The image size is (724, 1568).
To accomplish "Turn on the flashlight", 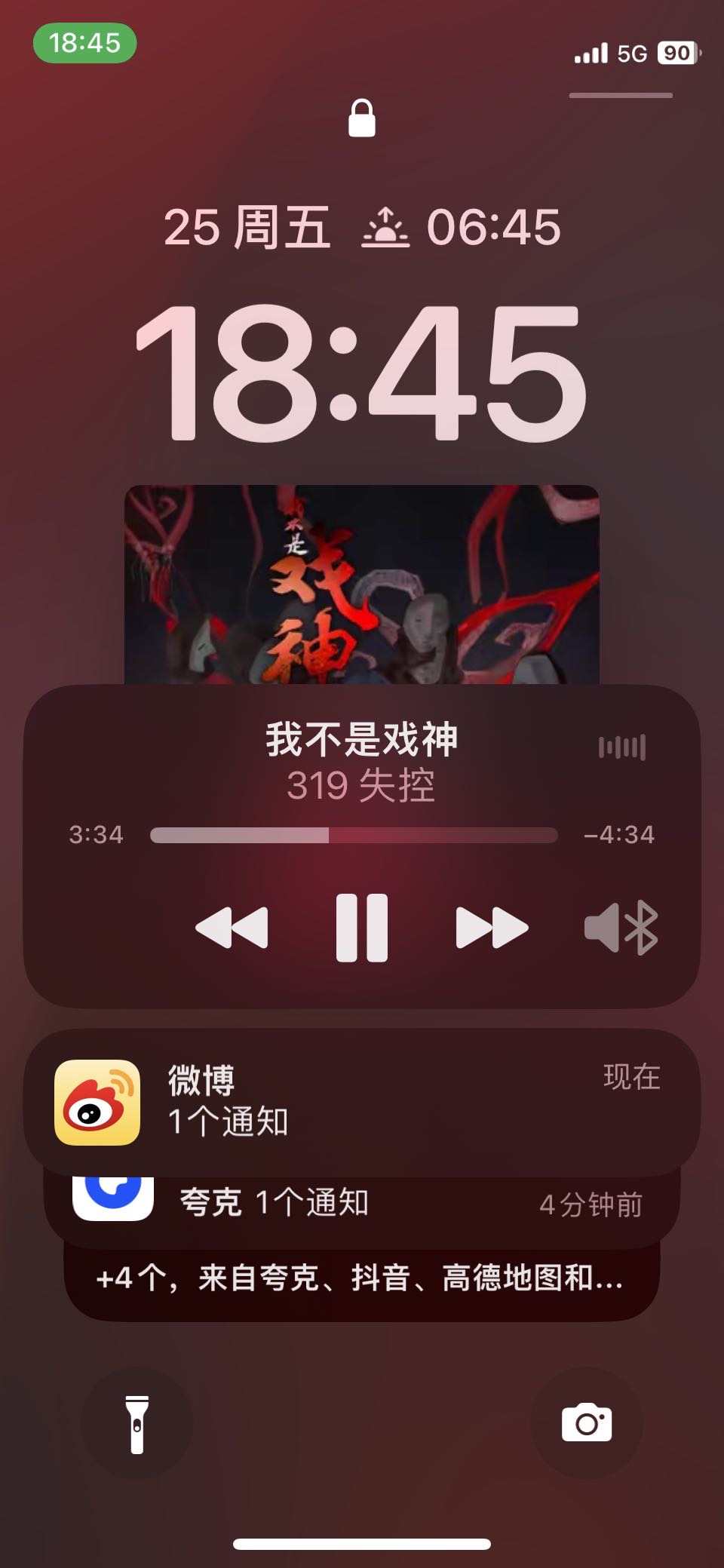I will point(137,1423).
